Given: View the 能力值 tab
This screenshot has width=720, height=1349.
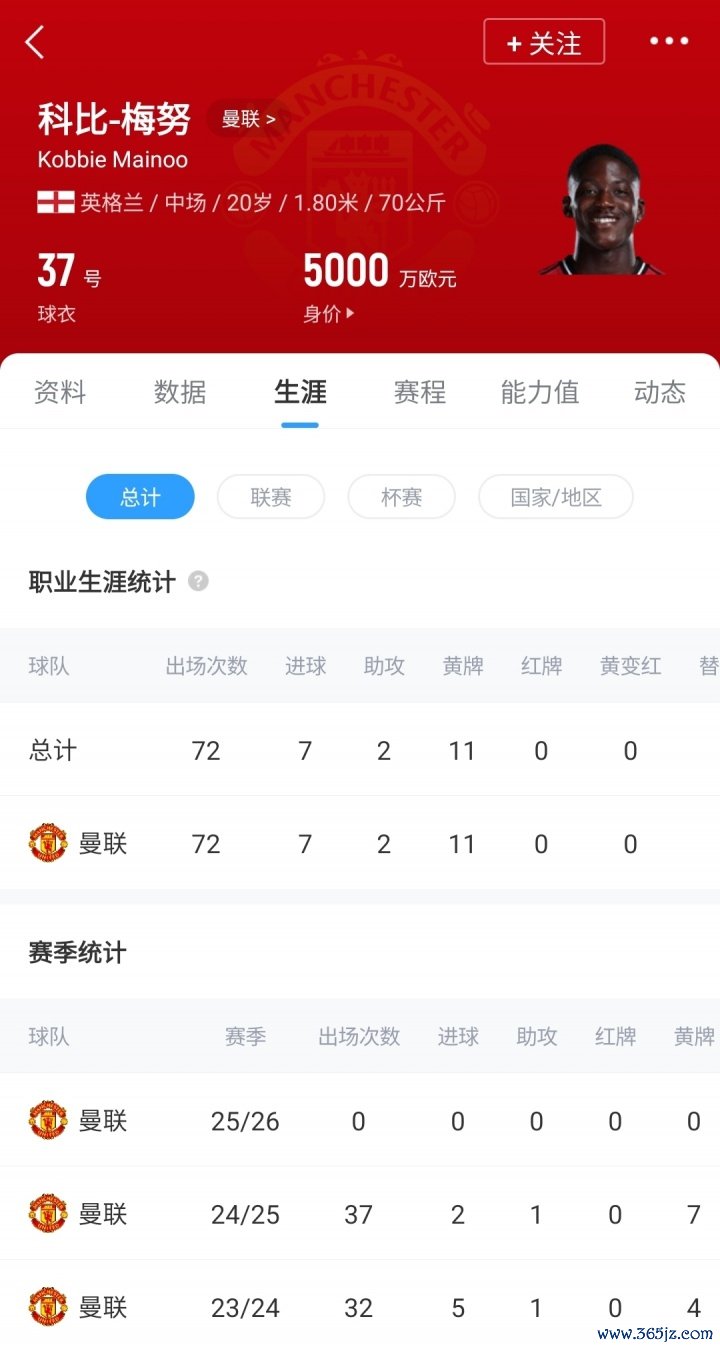Looking at the screenshot, I should 540,392.
